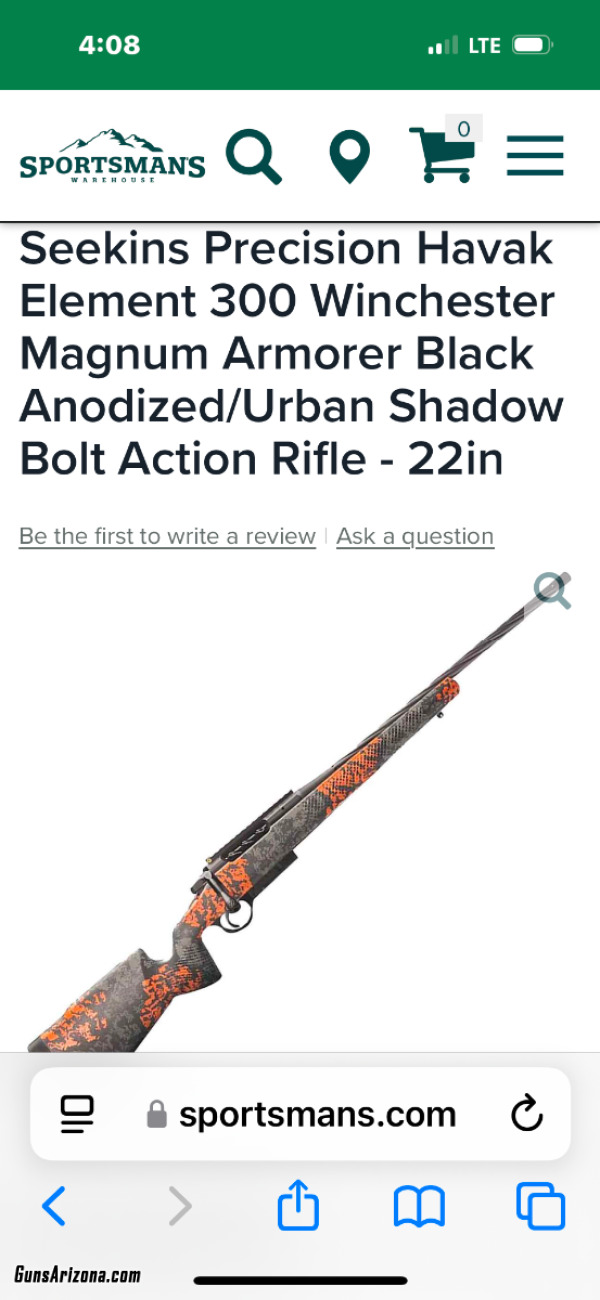Tap the sportsmans.com address bar

[x=300, y=1114]
